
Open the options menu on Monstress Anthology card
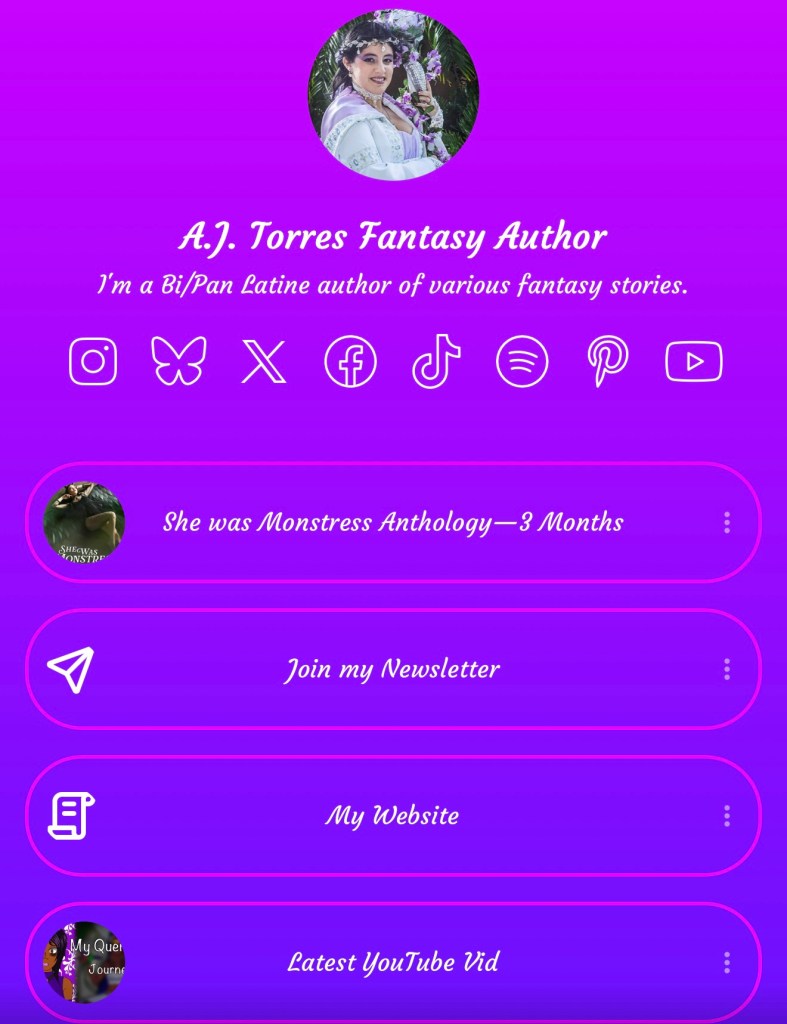727,522
